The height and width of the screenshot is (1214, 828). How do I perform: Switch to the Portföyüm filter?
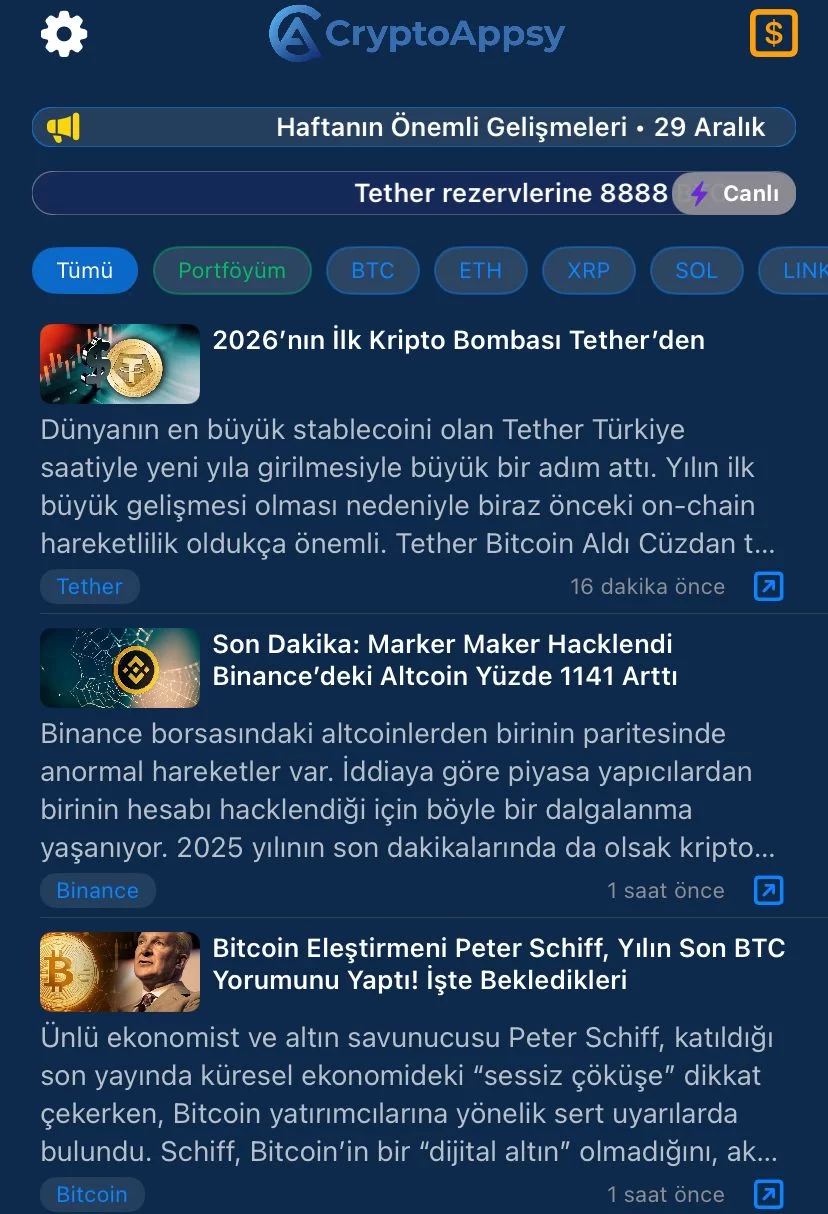click(232, 270)
